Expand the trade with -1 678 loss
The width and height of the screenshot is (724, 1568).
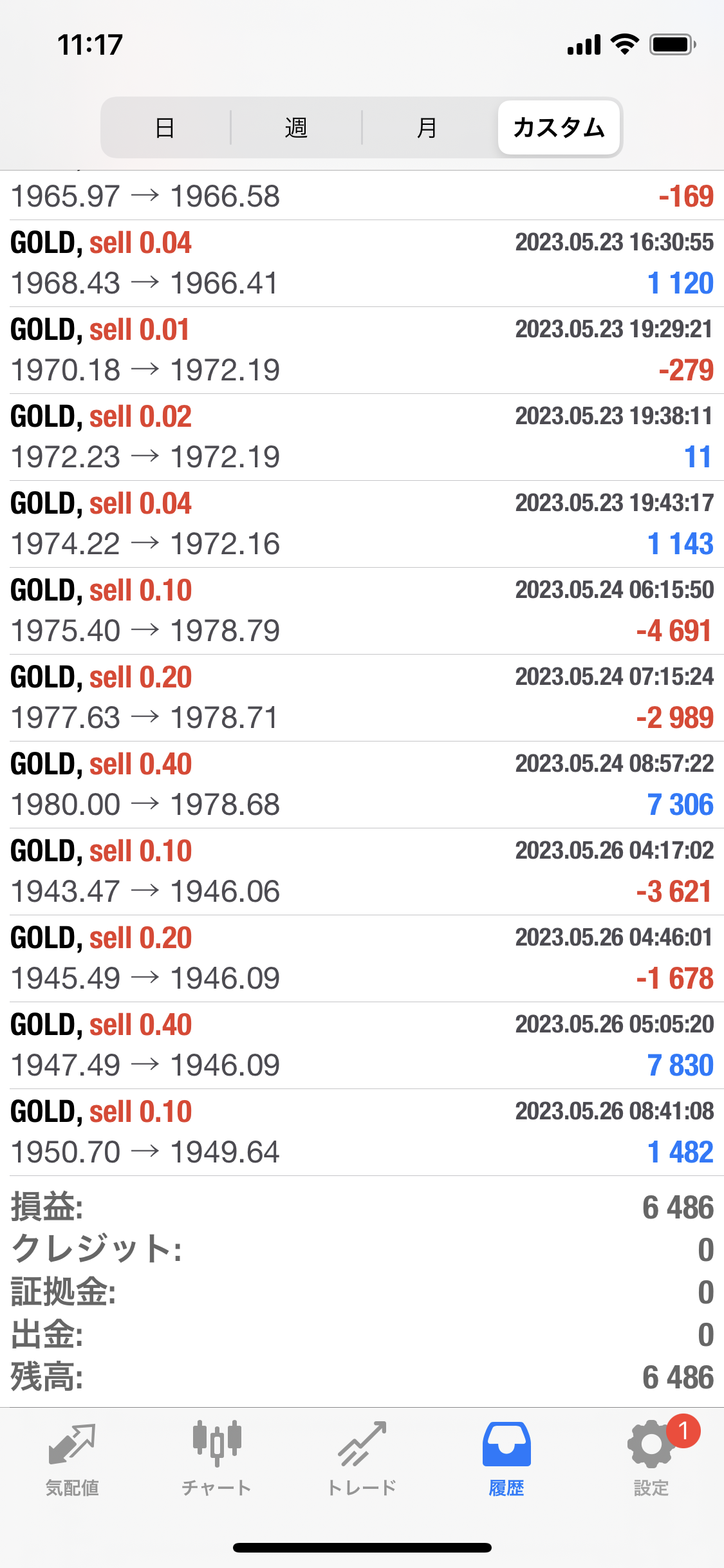362,958
